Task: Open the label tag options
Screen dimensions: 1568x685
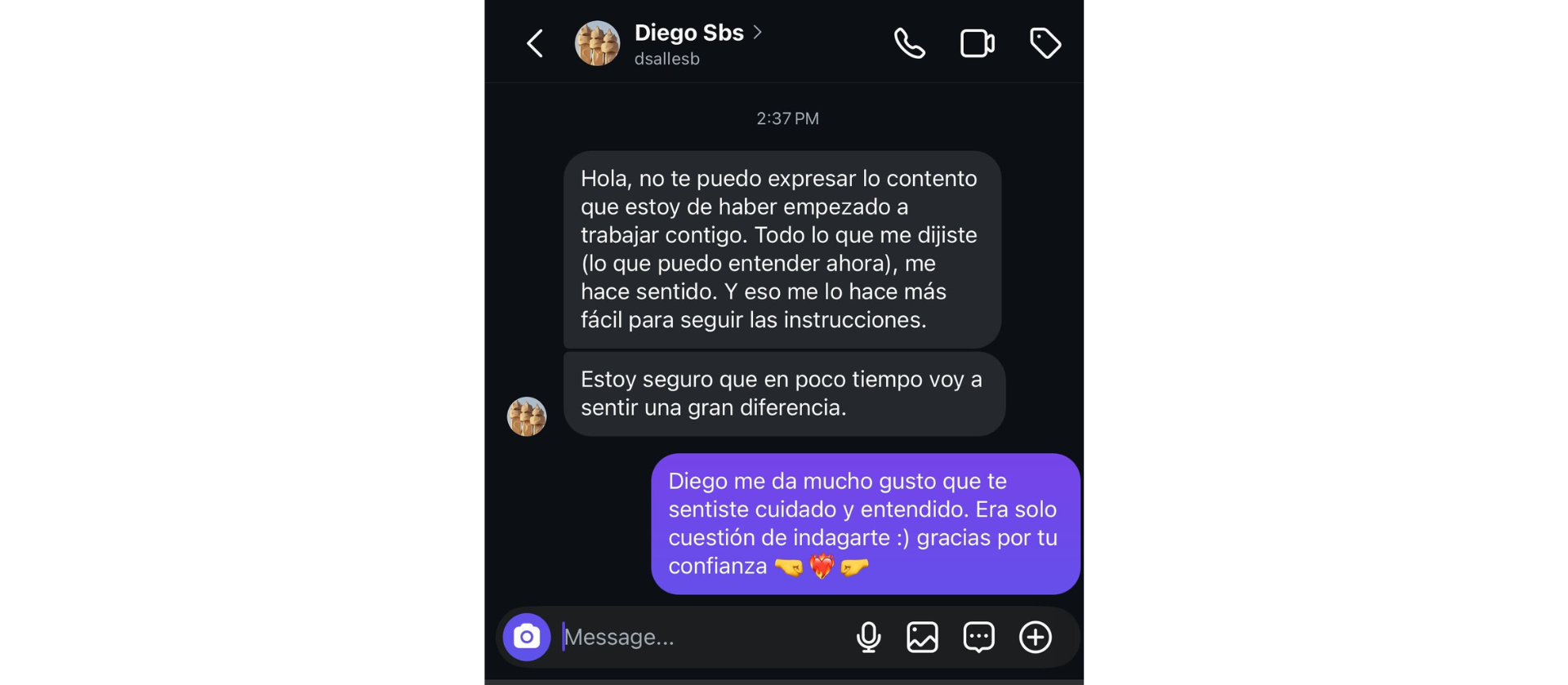Action: click(1045, 43)
